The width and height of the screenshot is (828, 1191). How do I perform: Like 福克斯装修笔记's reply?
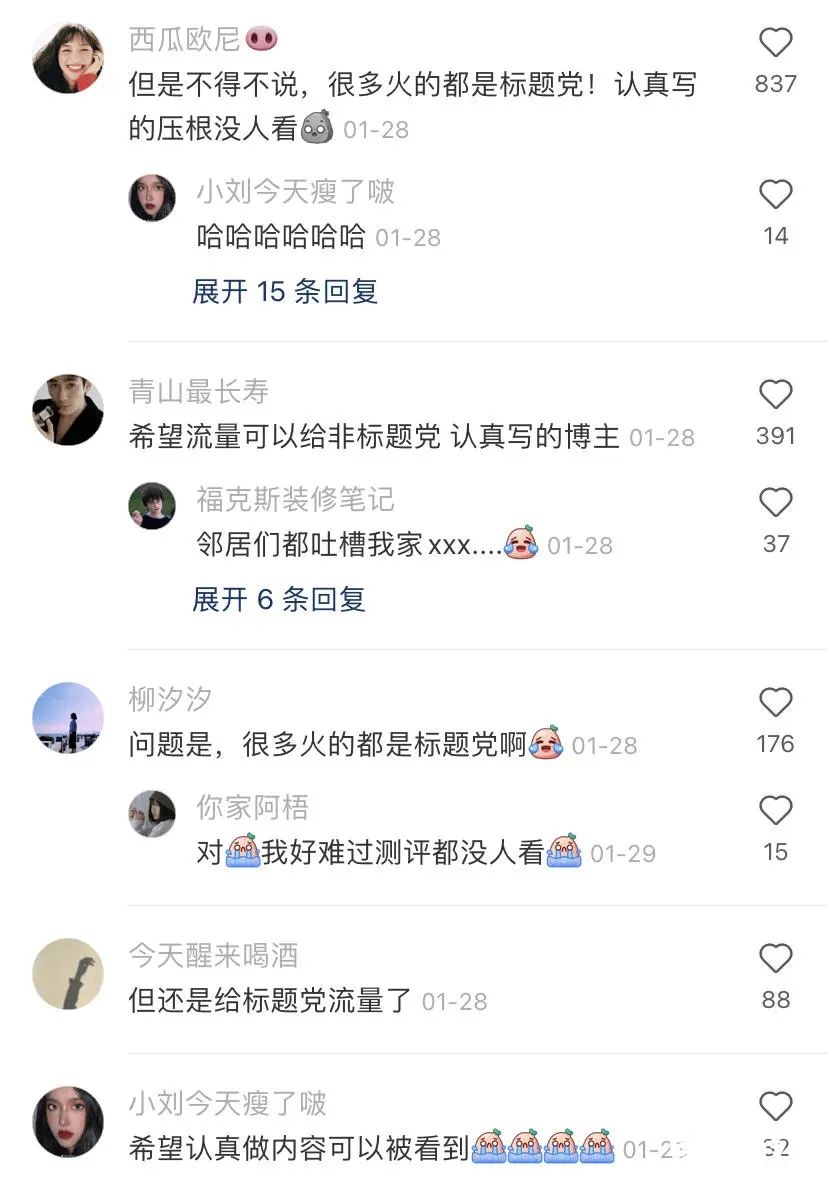(x=775, y=503)
